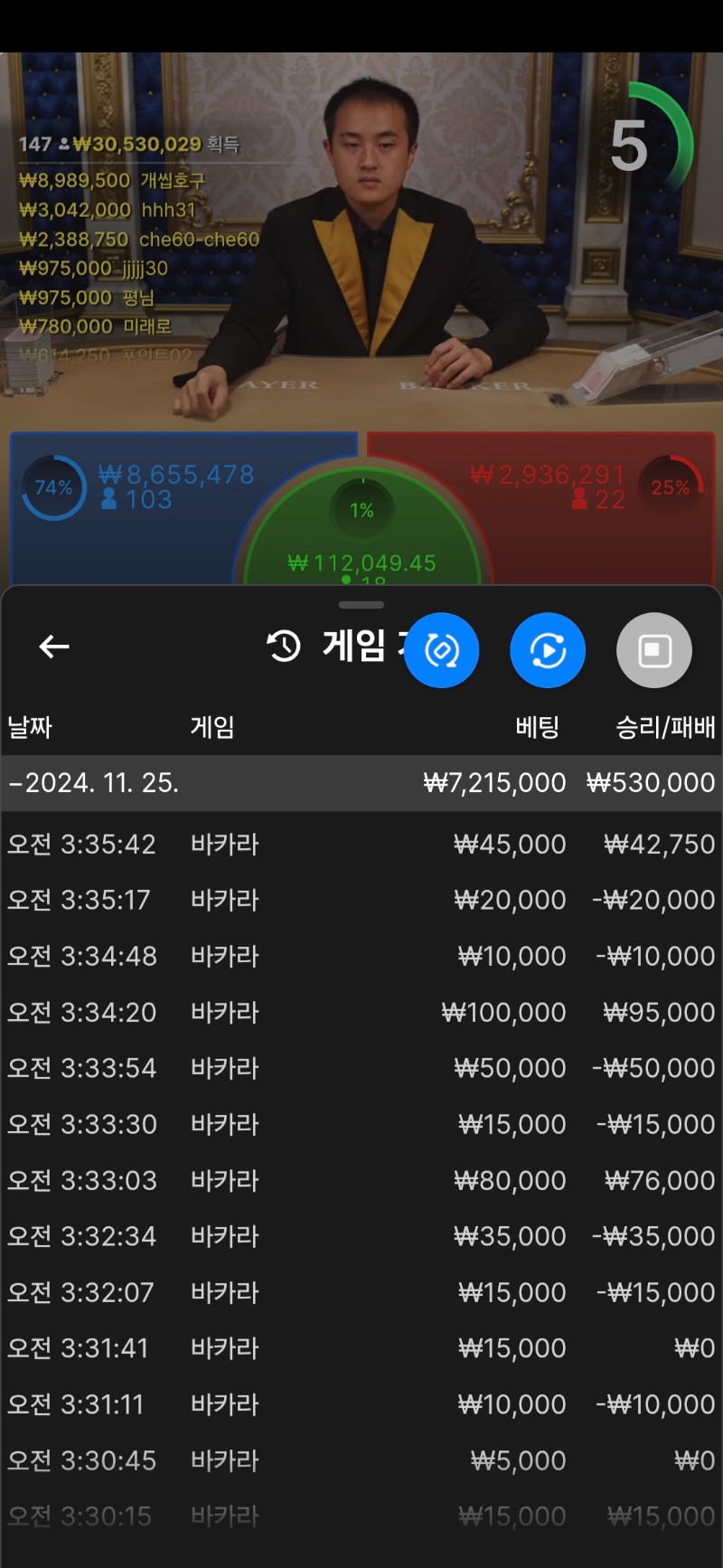Open the 오전 3:31:41 바카라 round details
The width and height of the screenshot is (723, 1568).
tap(361, 1348)
